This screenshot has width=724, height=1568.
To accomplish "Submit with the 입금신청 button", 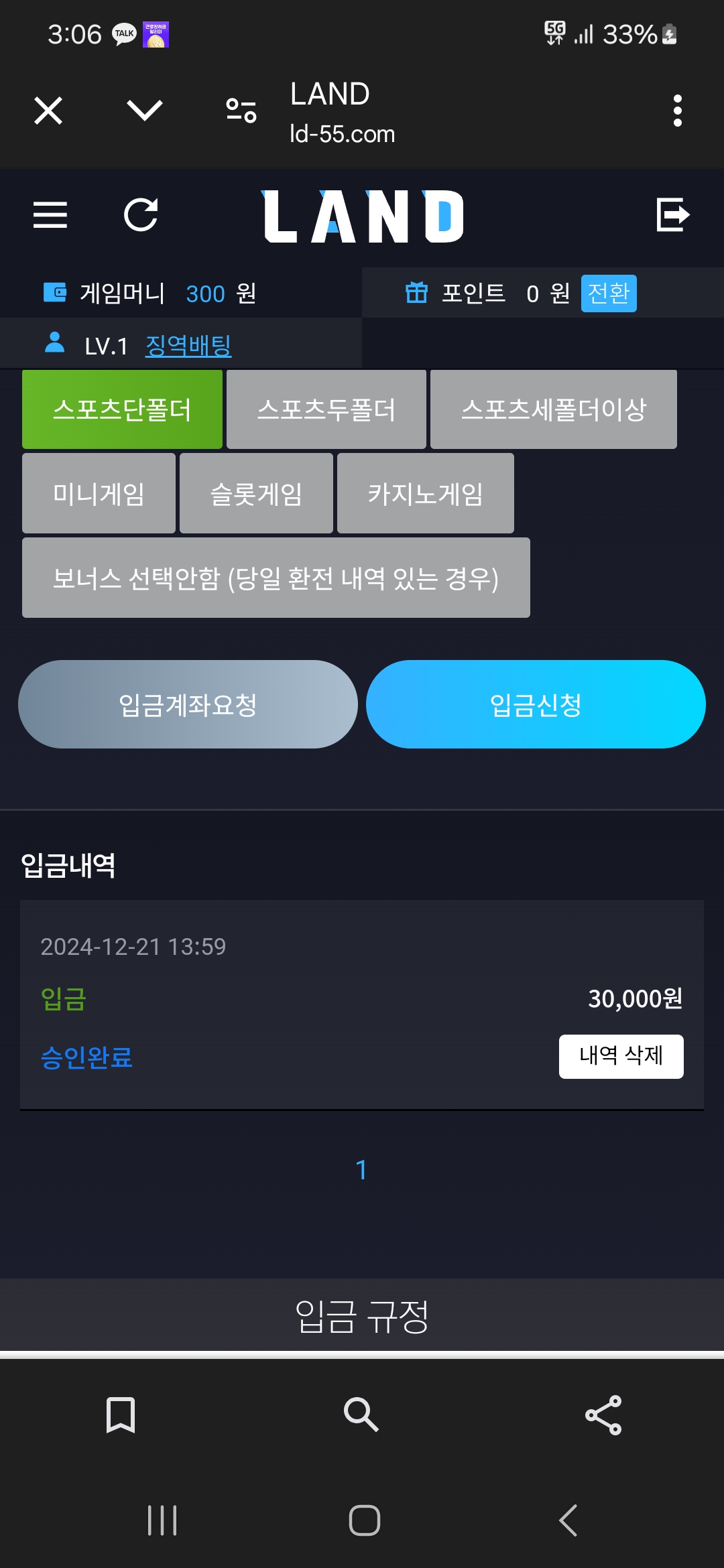I will (x=536, y=705).
